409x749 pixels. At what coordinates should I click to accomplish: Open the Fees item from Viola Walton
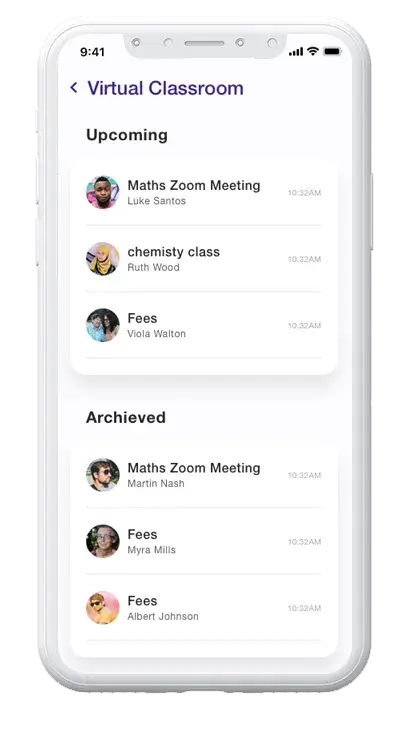point(204,325)
